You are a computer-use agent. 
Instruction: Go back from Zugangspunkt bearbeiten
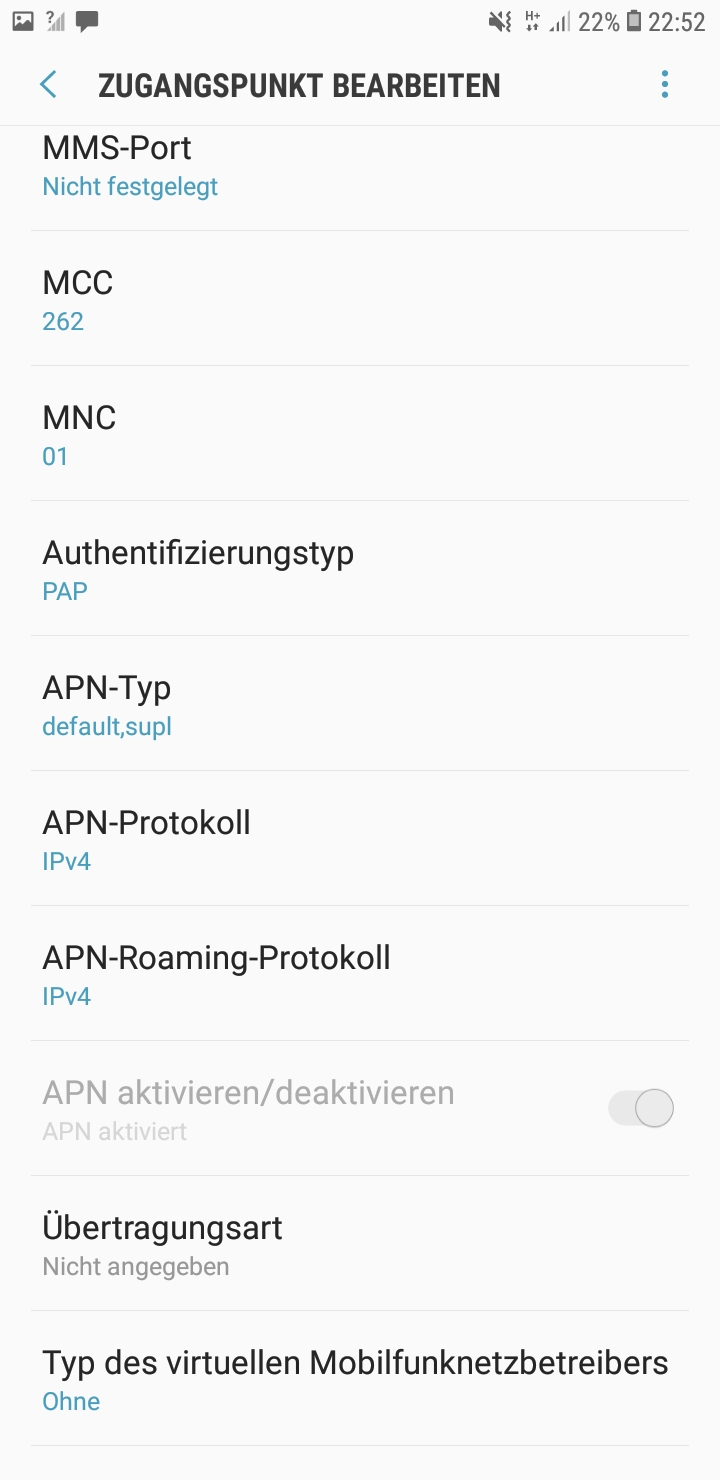(x=48, y=85)
